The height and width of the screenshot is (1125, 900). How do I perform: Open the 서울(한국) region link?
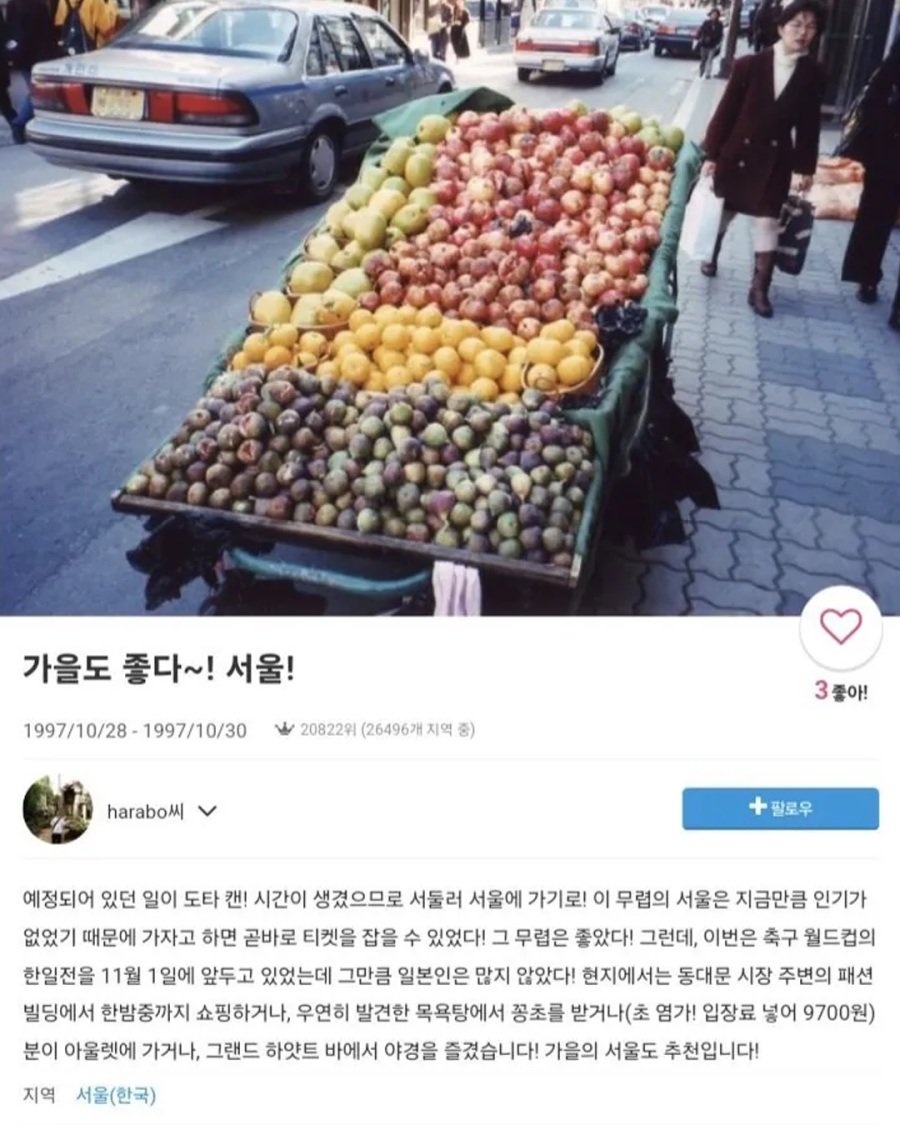[116, 1095]
